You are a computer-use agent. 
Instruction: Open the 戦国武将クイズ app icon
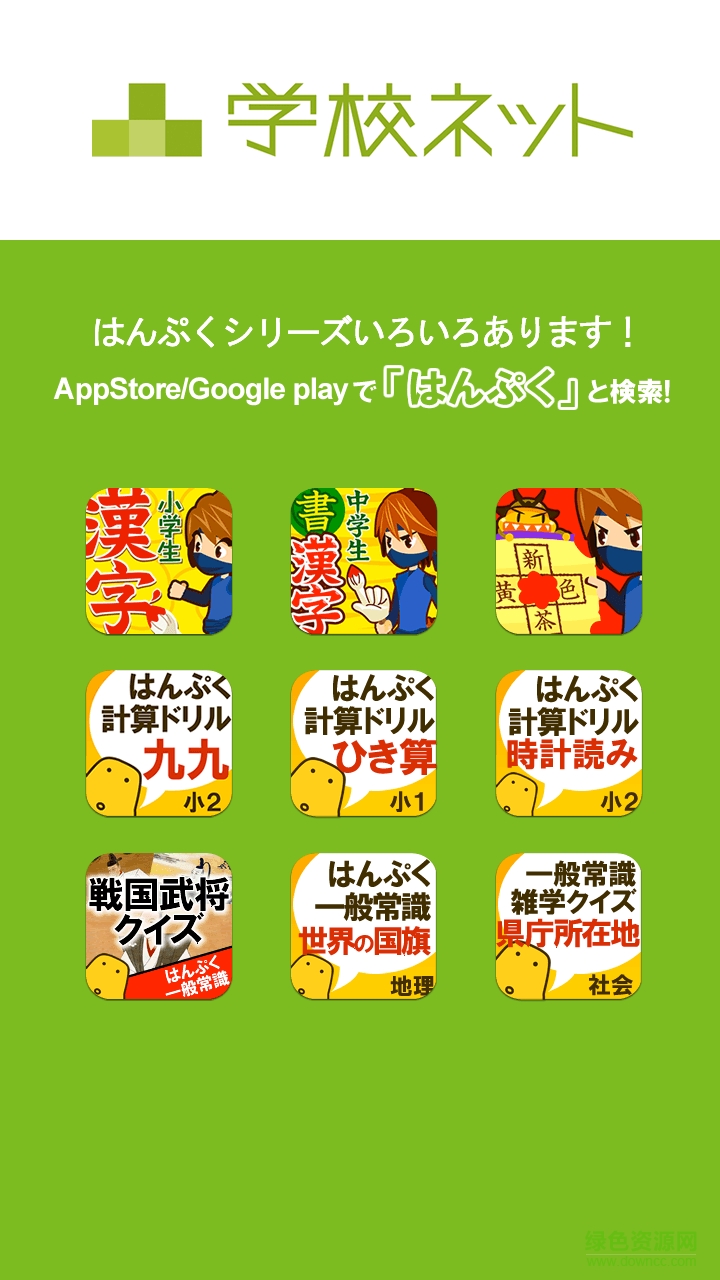click(x=159, y=925)
